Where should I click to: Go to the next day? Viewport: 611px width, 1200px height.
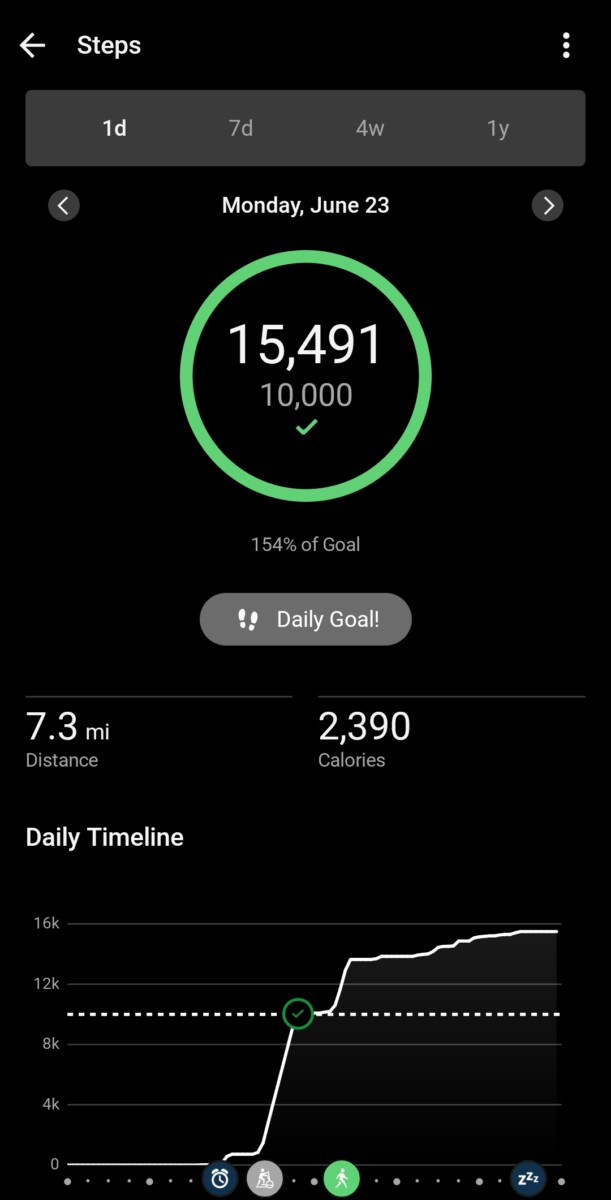547,206
